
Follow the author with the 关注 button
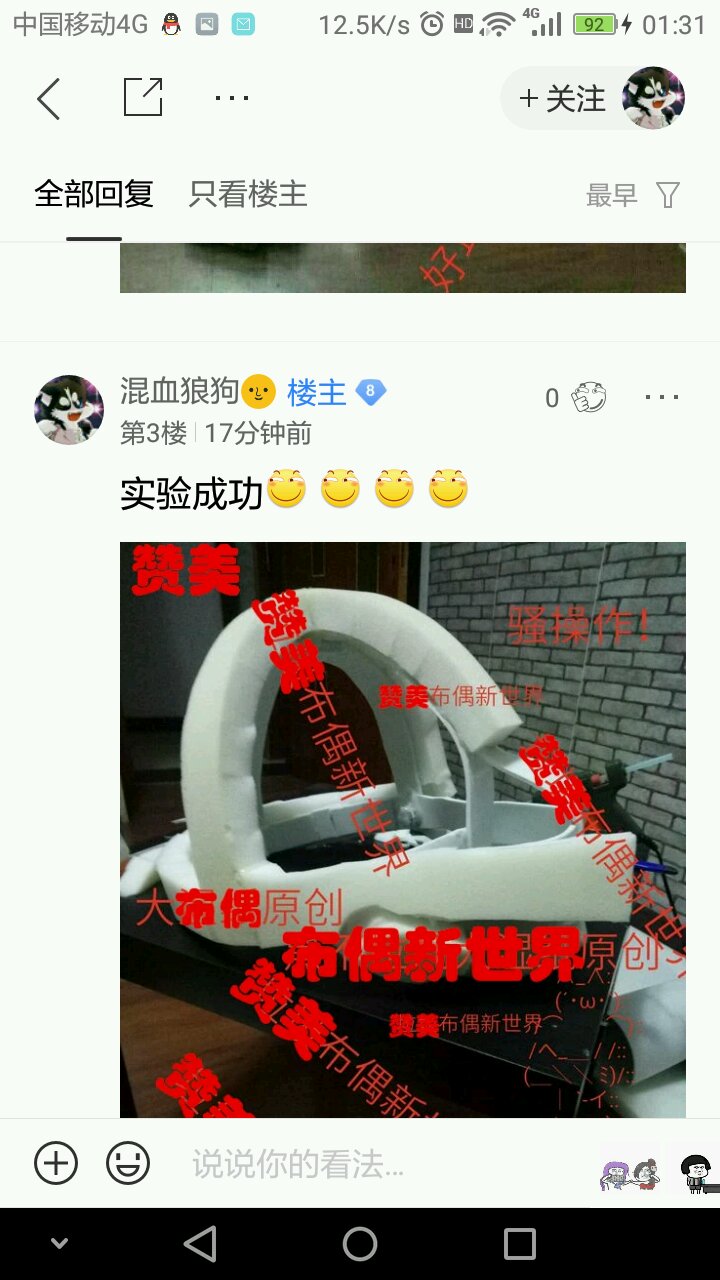pyautogui.click(x=563, y=99)
